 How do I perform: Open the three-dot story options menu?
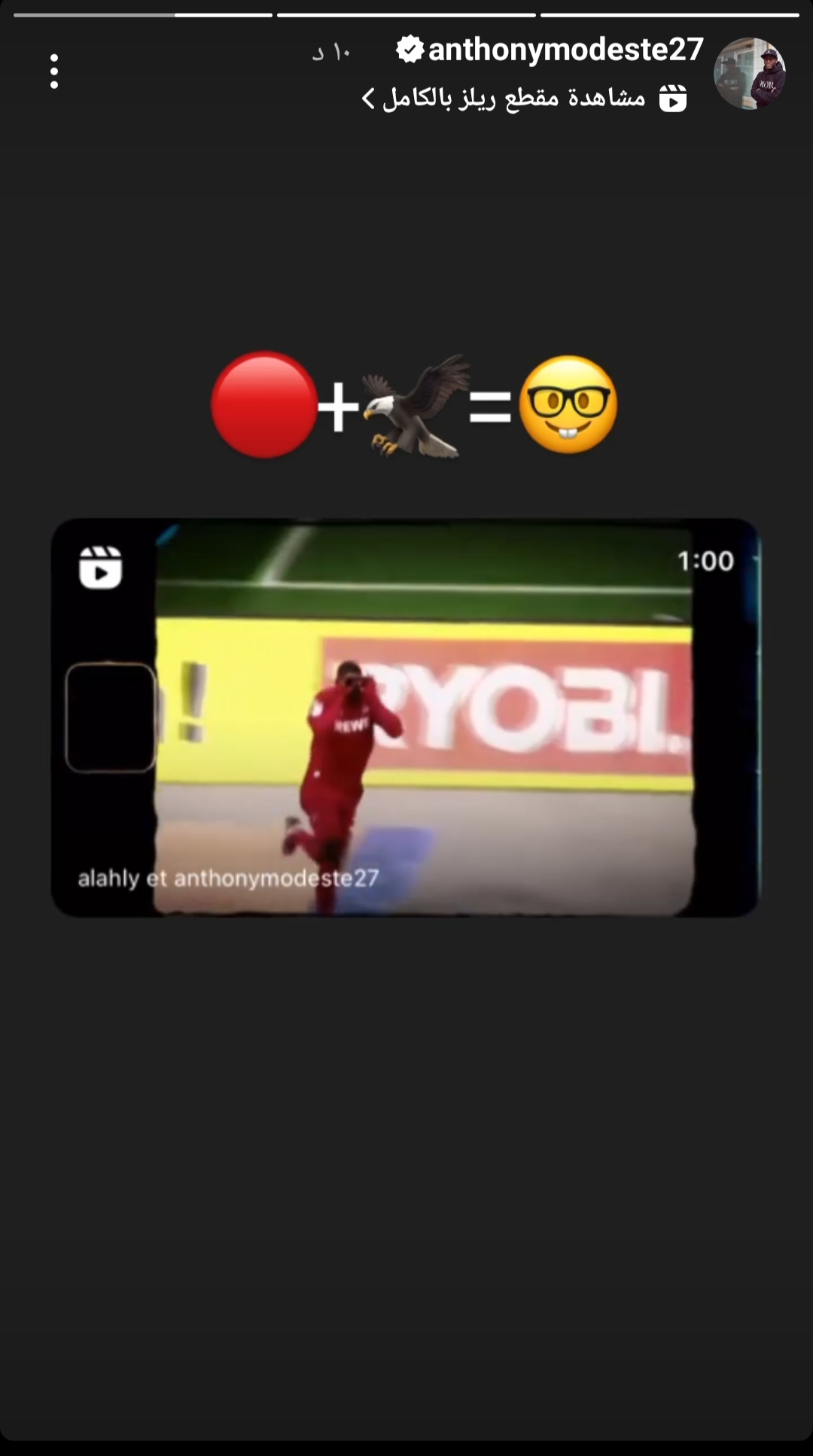[x=54, y=72]
